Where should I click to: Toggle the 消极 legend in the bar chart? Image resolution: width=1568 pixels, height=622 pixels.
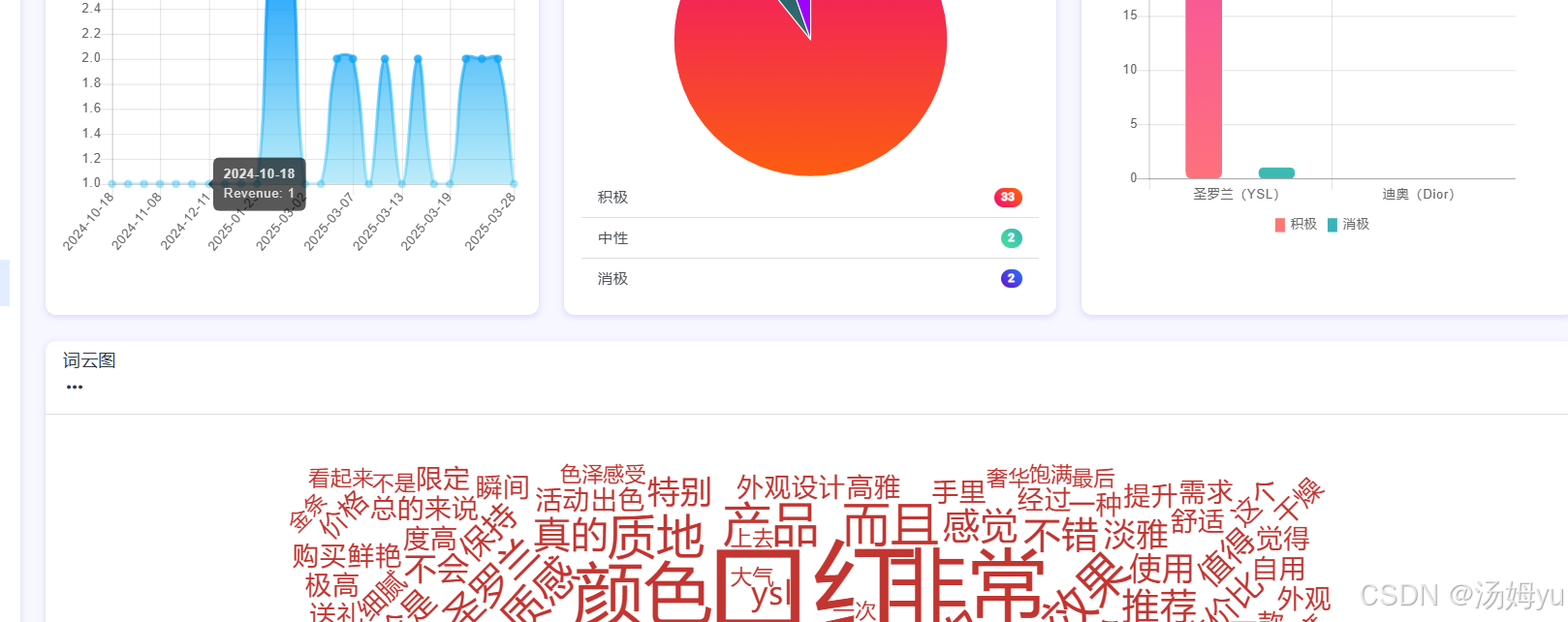pos(1348,225)
